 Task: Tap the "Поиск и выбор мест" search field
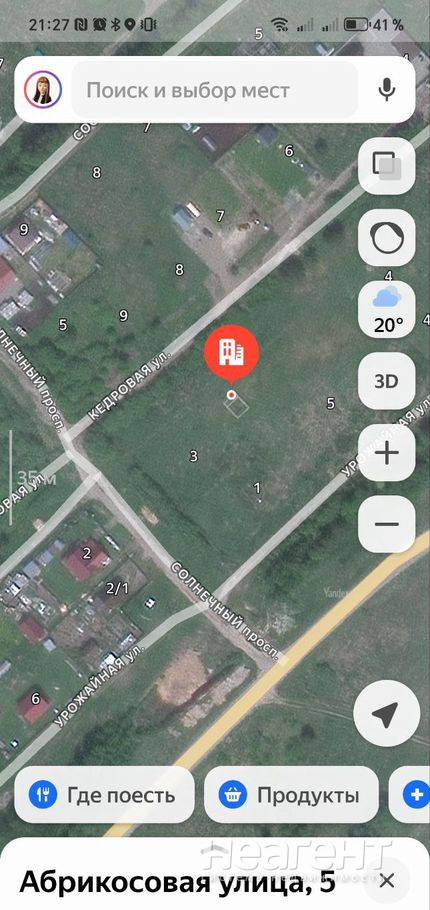pyautogui.click(x=215, y=90)
